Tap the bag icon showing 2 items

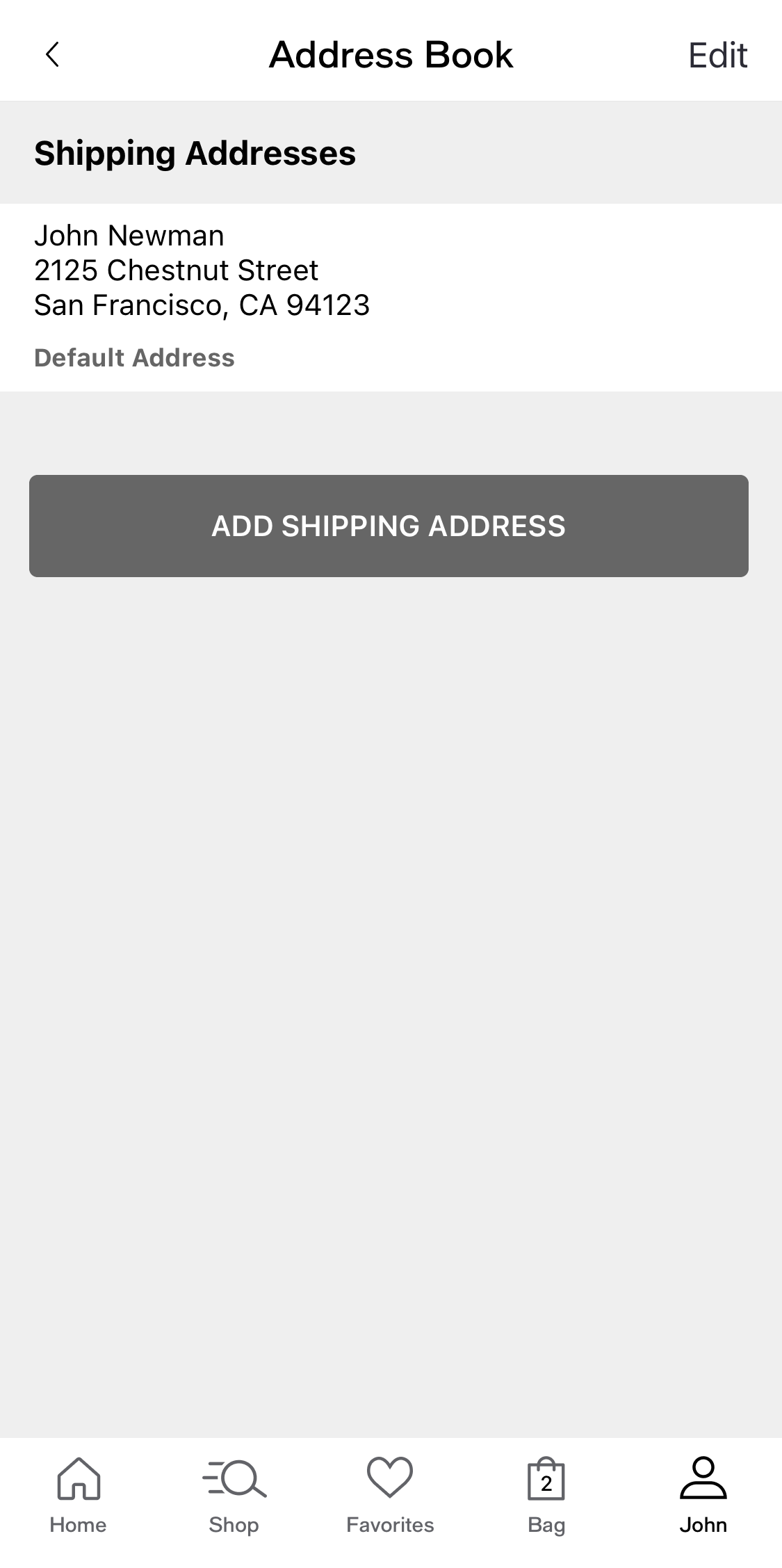click(546, 1476)
